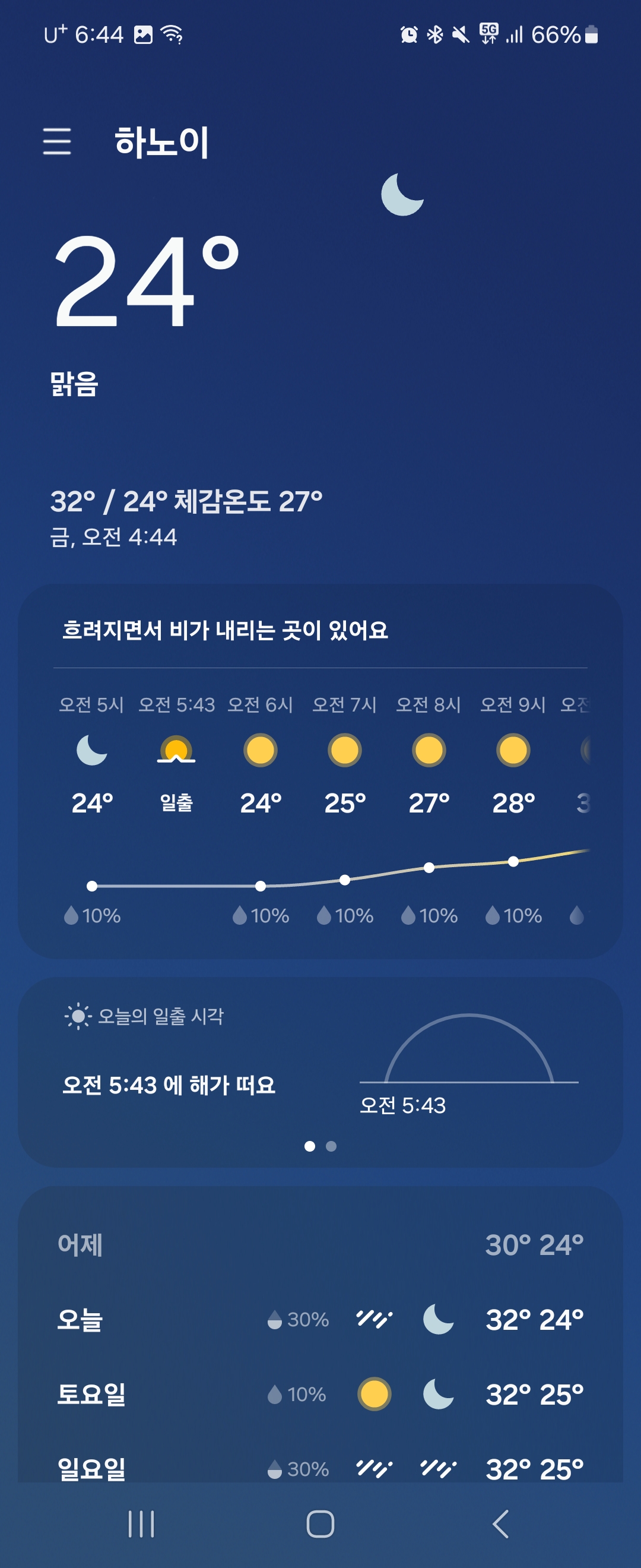
Task: Show recent apps from navigation bar
Action: coord(141,1524)
